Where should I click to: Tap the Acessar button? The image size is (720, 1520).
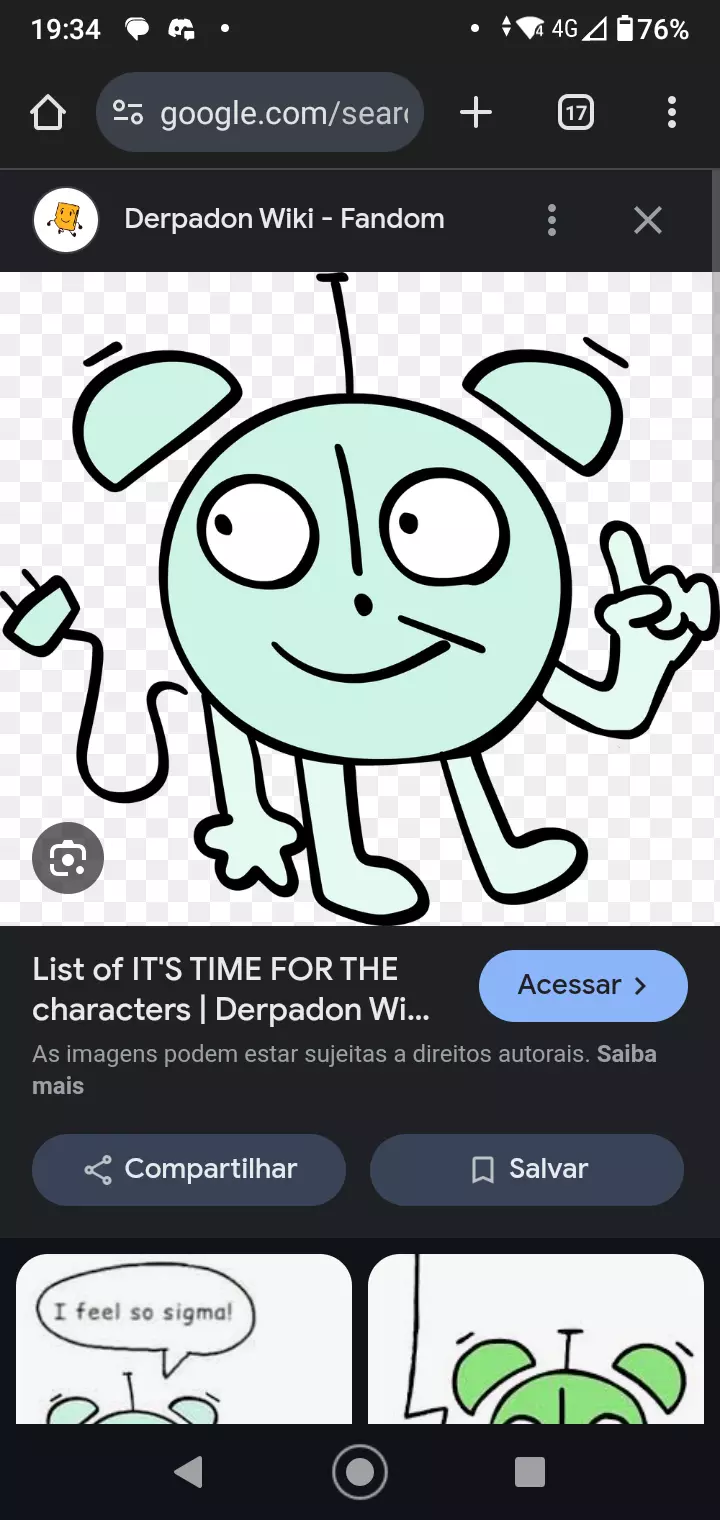tap(583, 985)
